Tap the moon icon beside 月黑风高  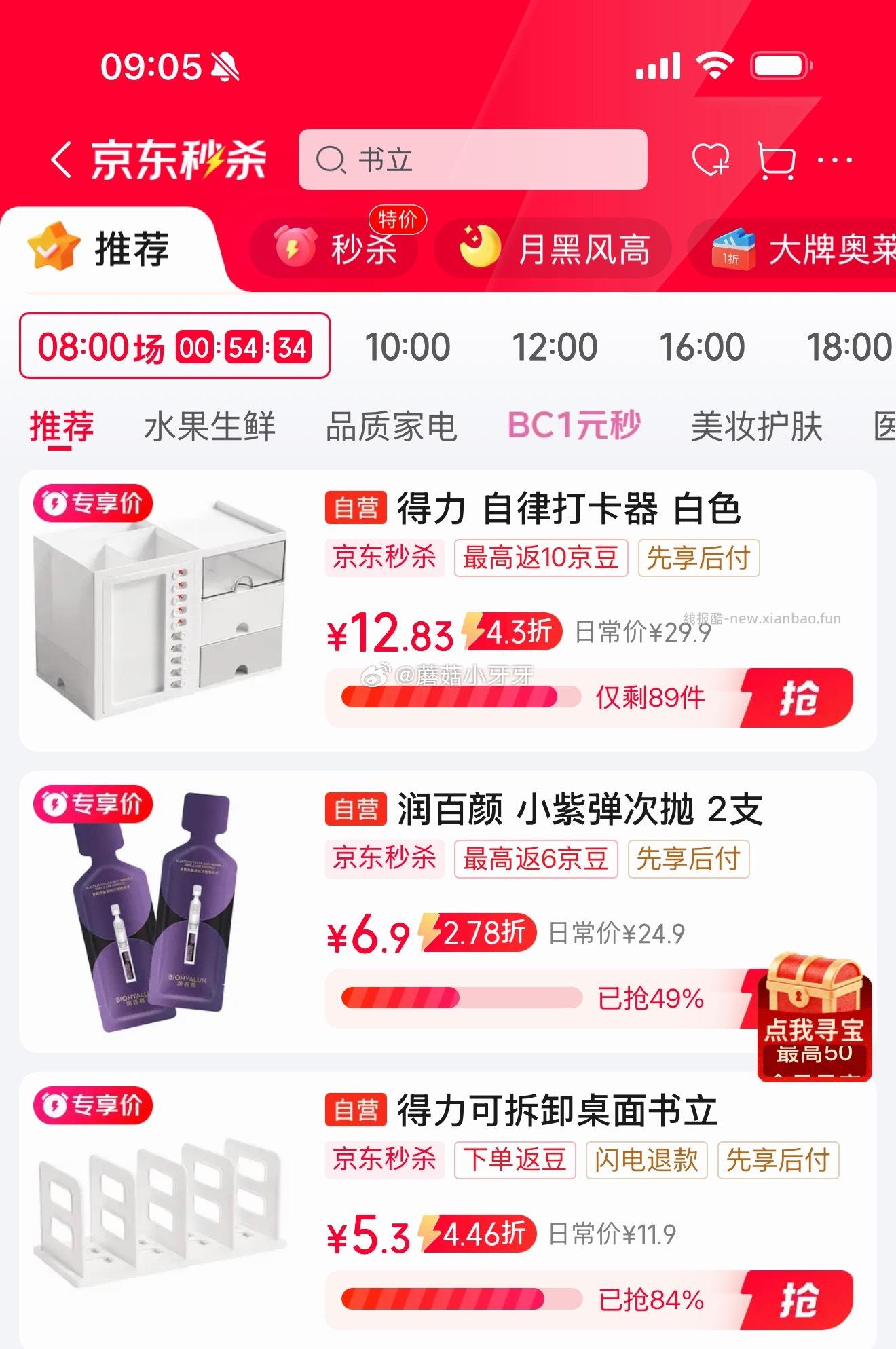click(480, 248)
